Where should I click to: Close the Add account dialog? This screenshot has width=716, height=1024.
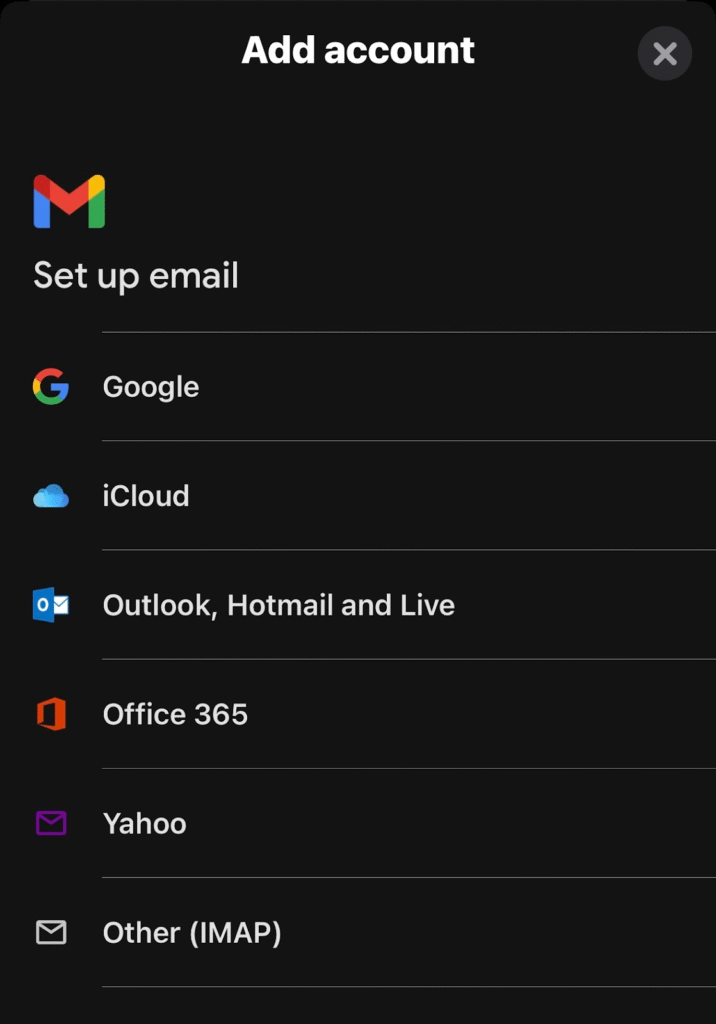(665, 53)
